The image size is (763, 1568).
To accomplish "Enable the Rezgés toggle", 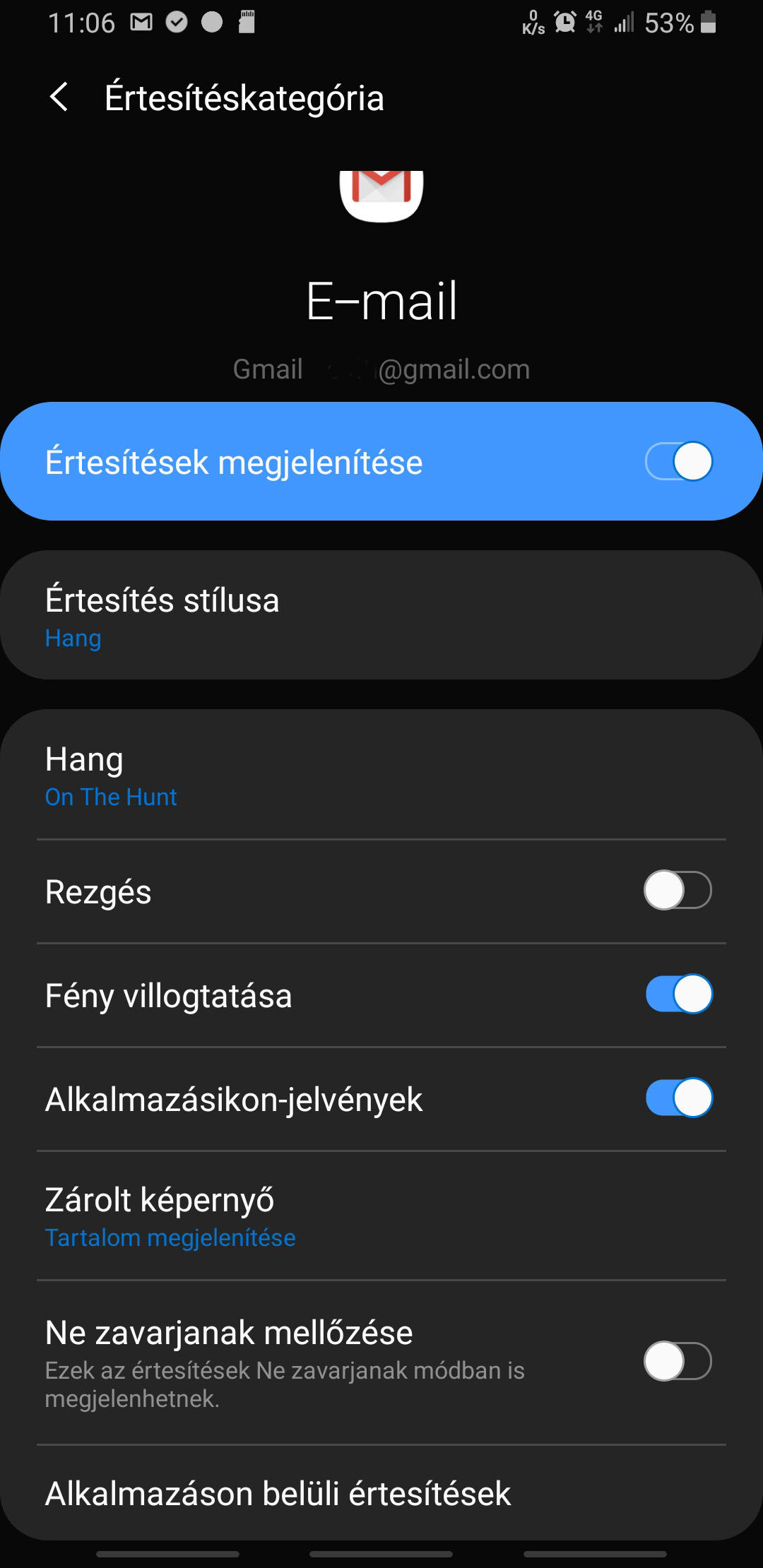I will pos(678,891).
